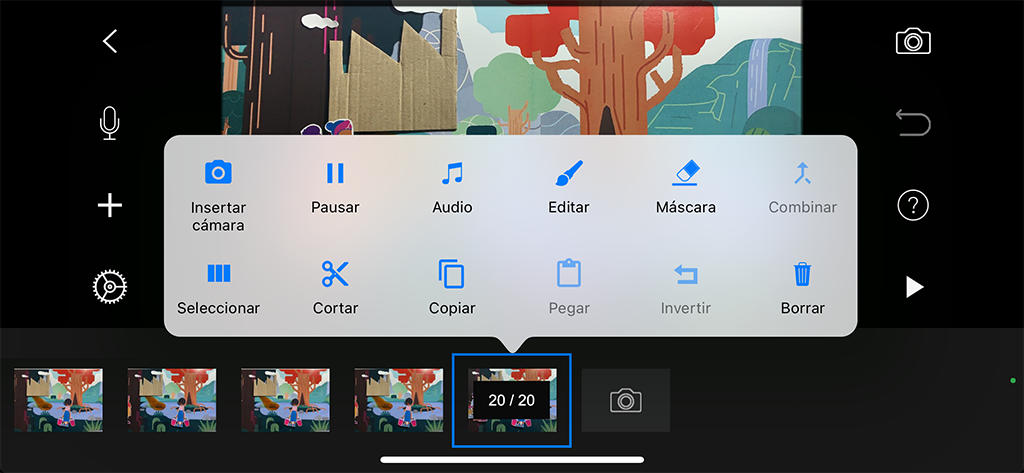Open project settings gear
This screenshot has width=1024, height=473.
point(110,288)
